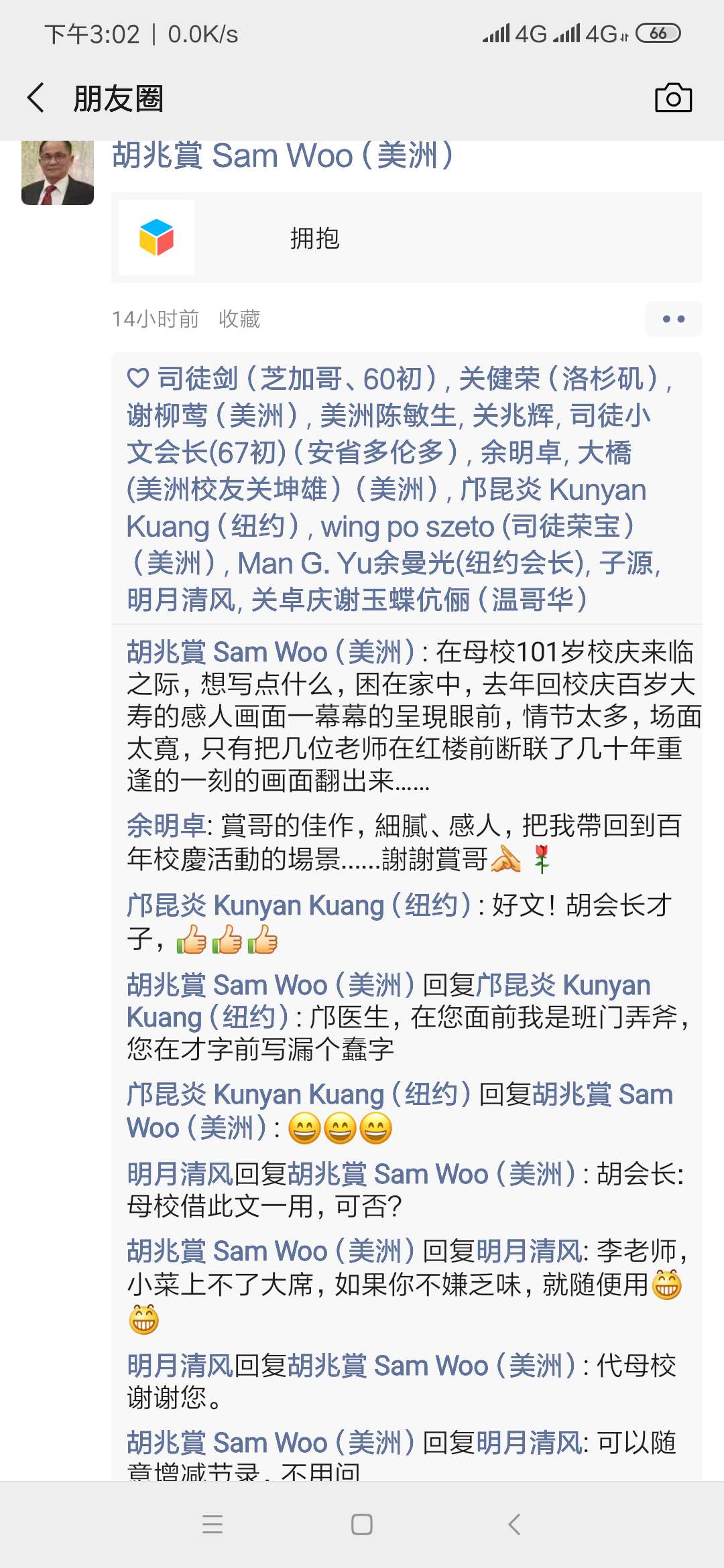724x1568 pixels.
Task: Go to the system home screen
Action: point(362,1524)
